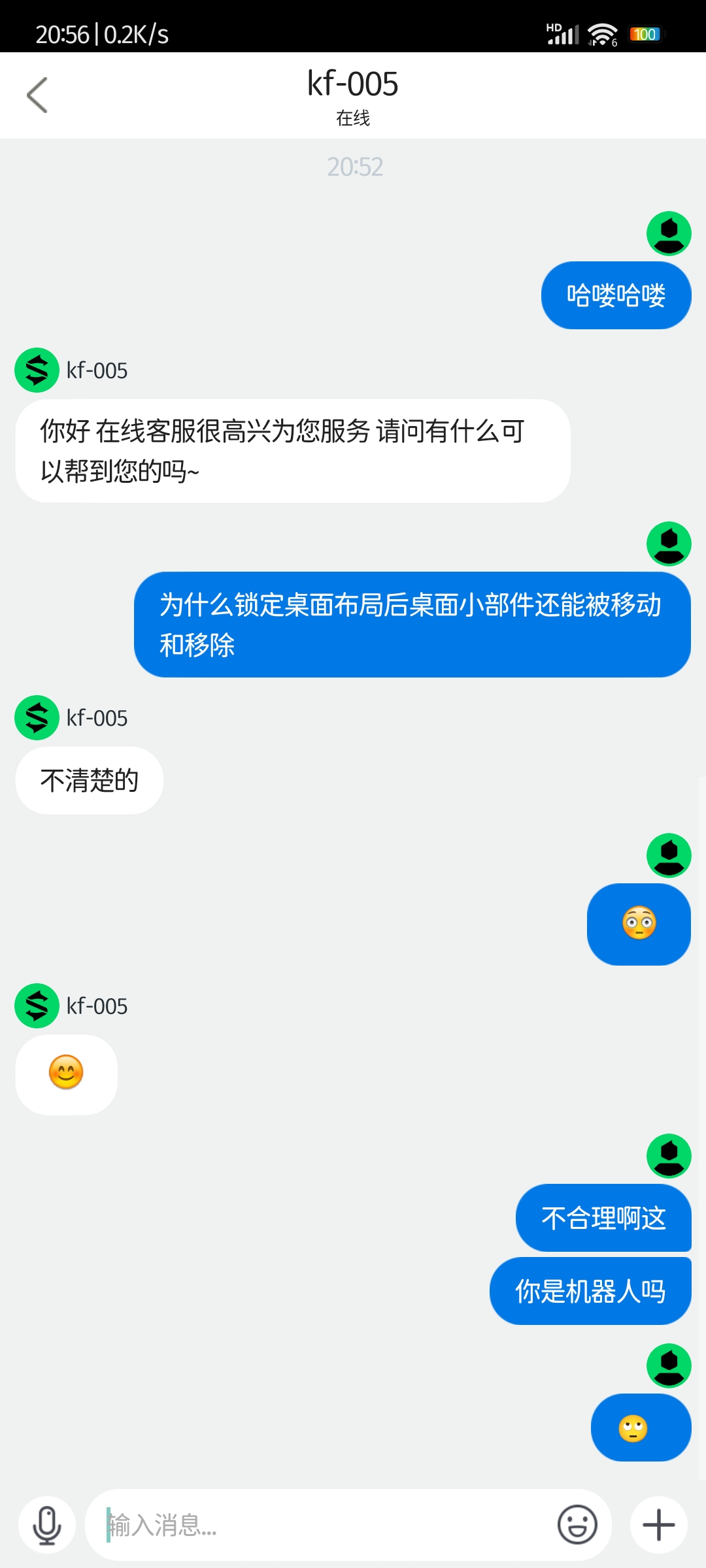Go back using the top-left arrow
This screenshot has width=706, height=1568.
pos(37,95)
